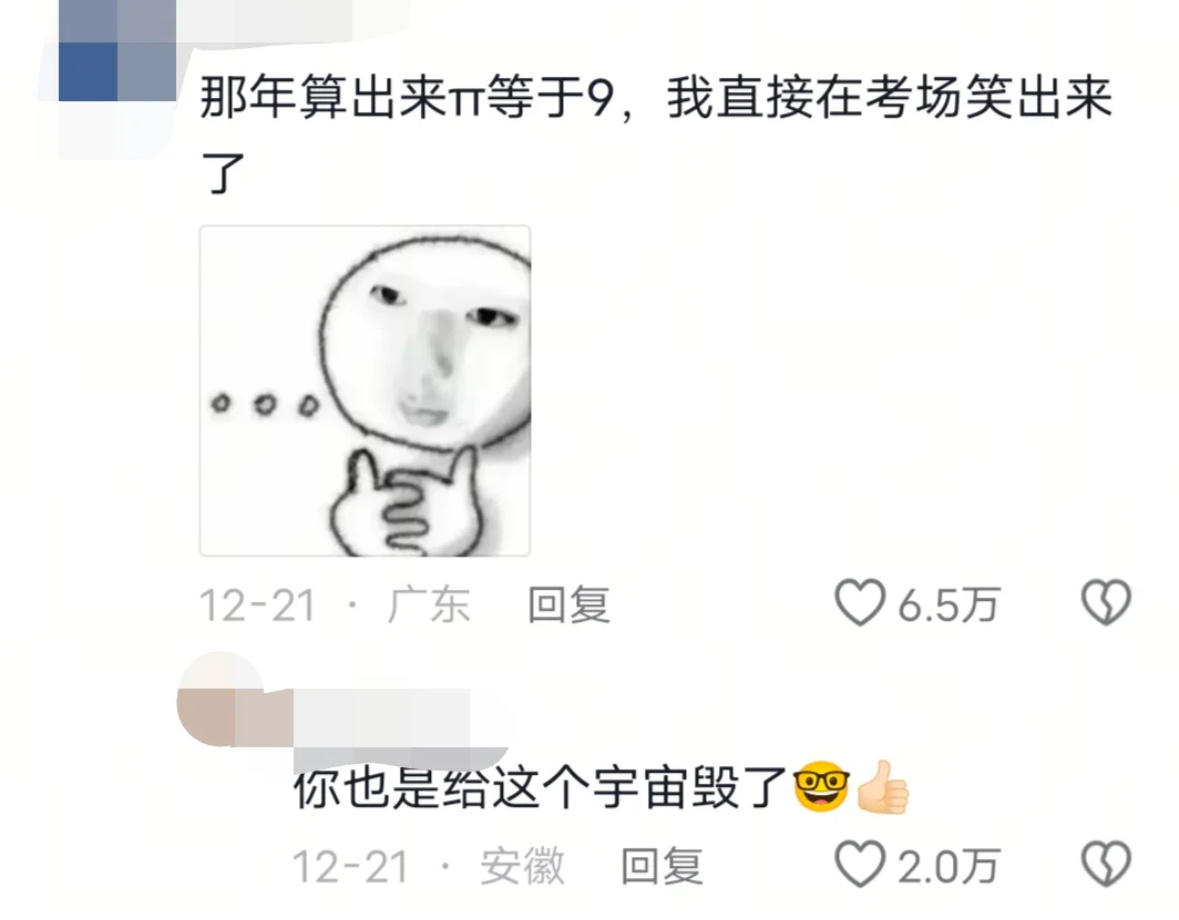Dislike the comment from 广东

coord(1106,604)
